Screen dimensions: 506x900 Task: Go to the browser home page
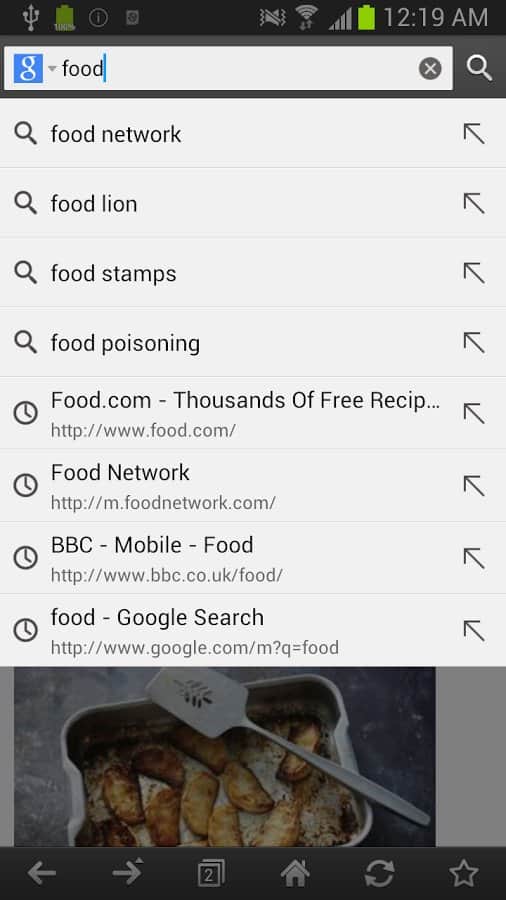coord(295,873)
